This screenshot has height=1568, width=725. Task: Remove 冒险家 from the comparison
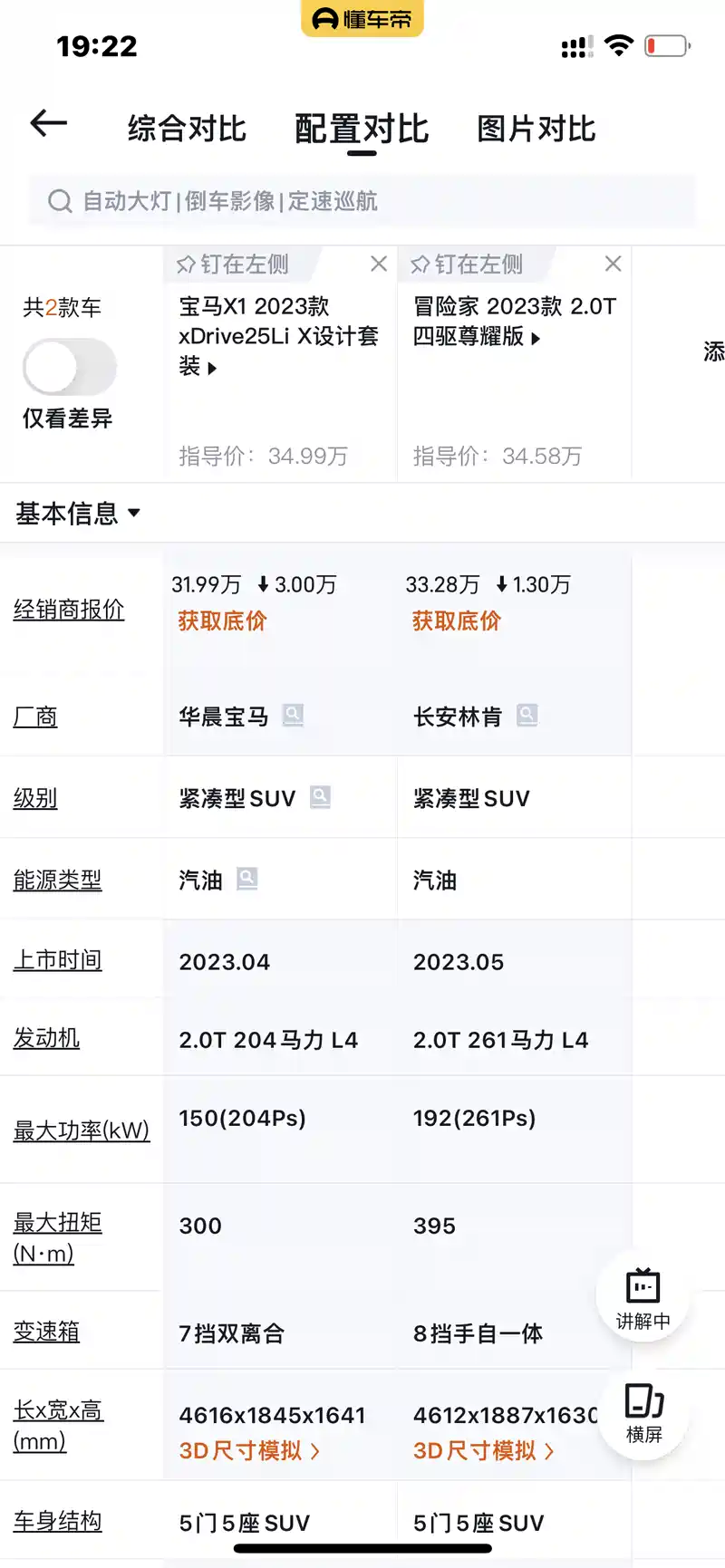pyautogui.click(x=613, y=264)
